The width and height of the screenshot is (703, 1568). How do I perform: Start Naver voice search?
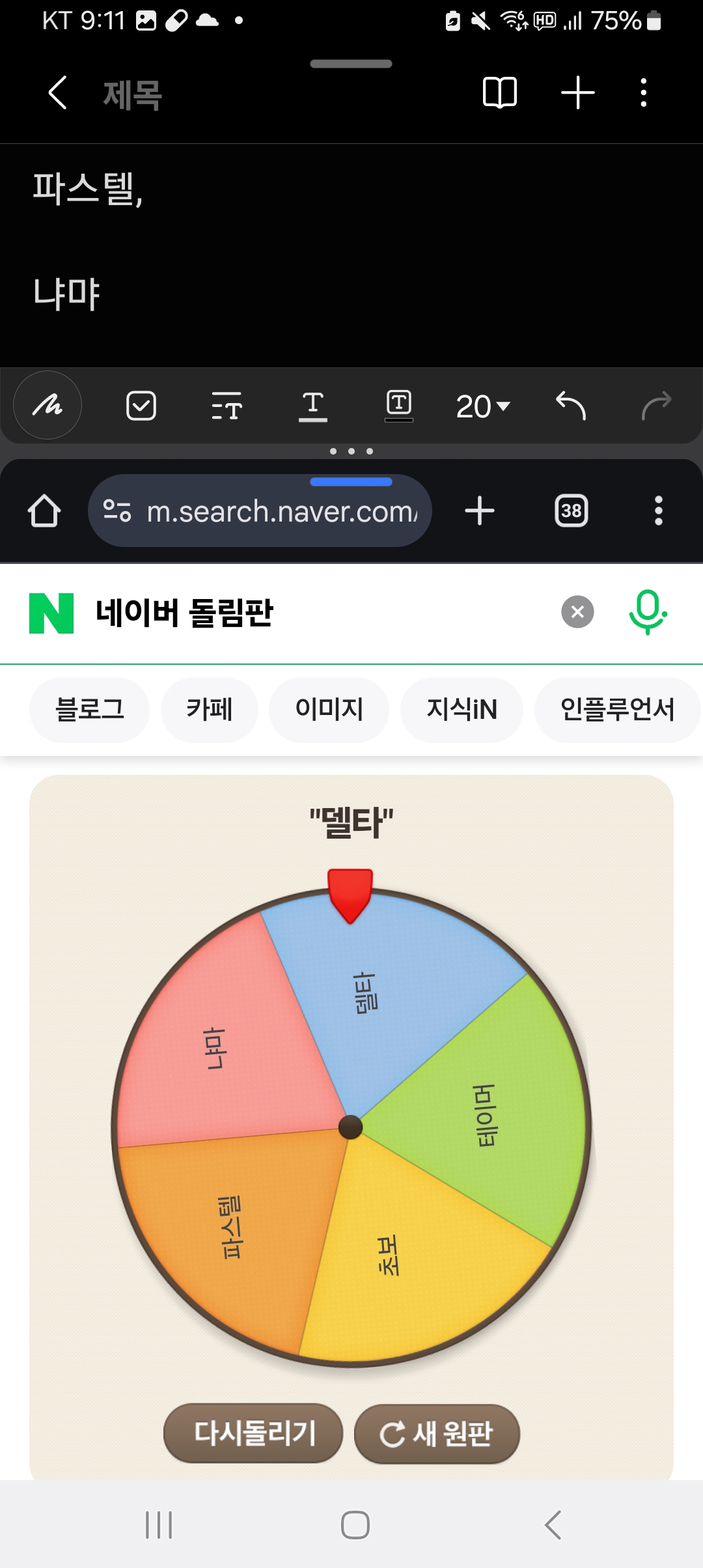click(x=647, y=612)
